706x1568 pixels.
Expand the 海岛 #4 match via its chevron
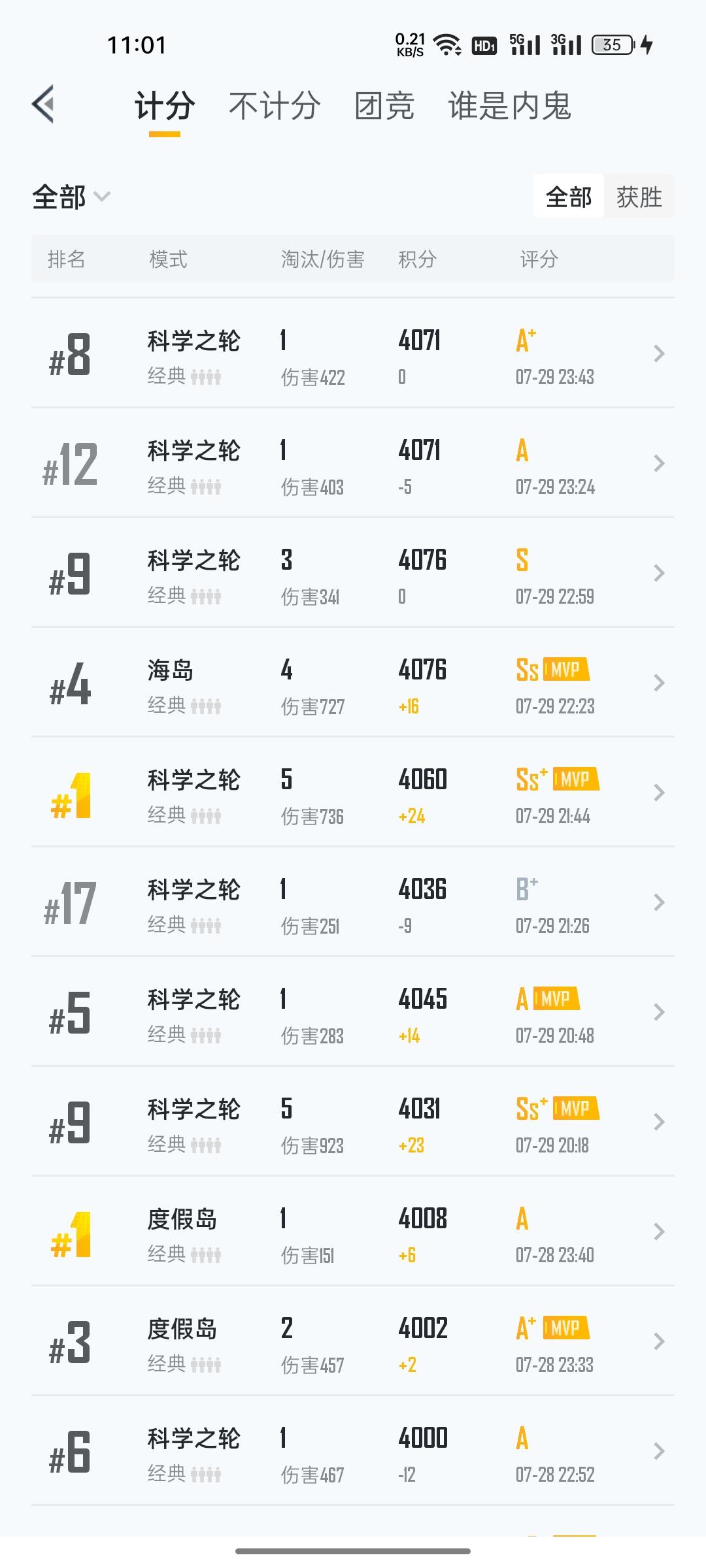pyautogui.click(x=658, y=683)
